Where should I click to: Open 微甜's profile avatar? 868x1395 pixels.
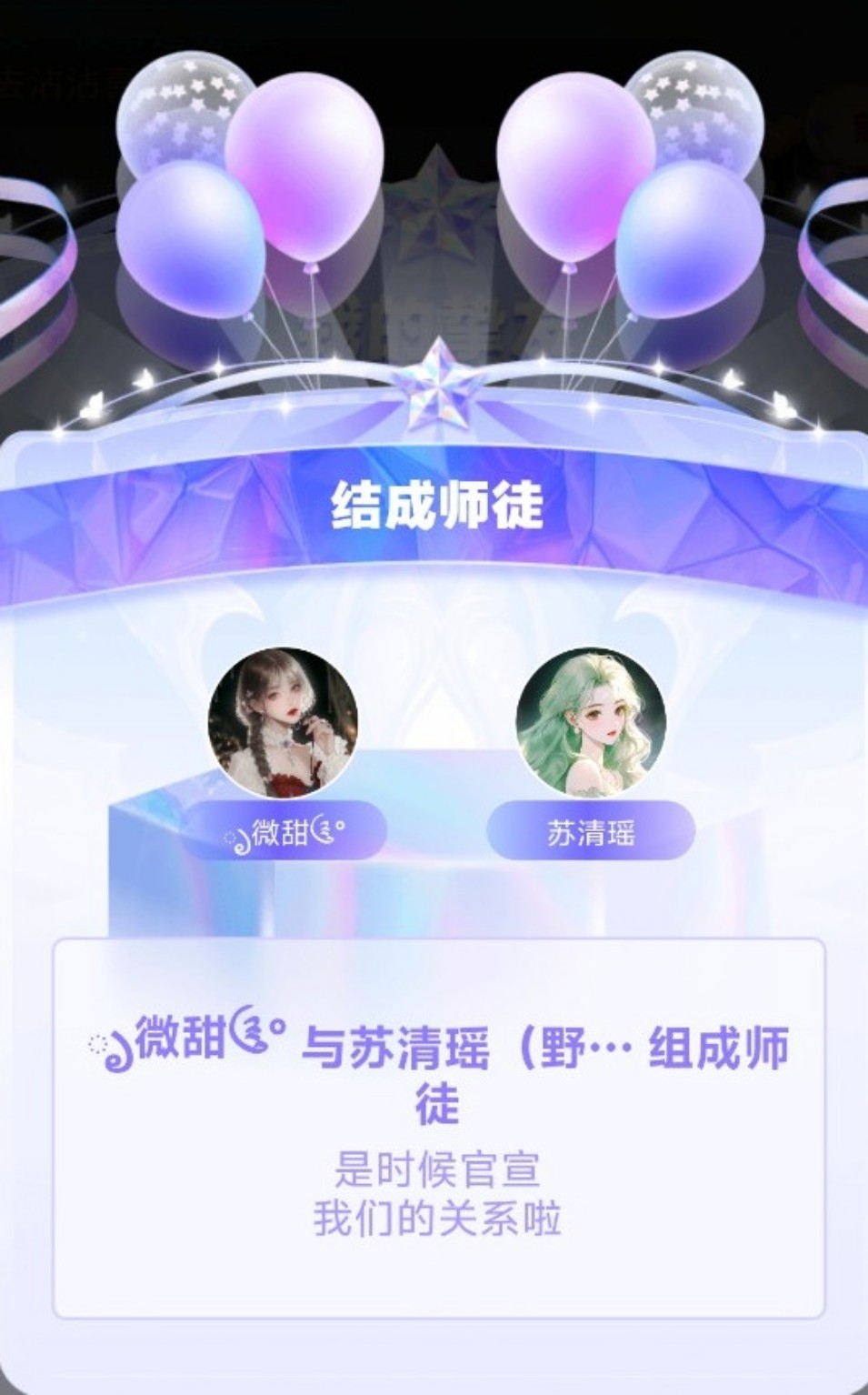click(x=283, y=723)
